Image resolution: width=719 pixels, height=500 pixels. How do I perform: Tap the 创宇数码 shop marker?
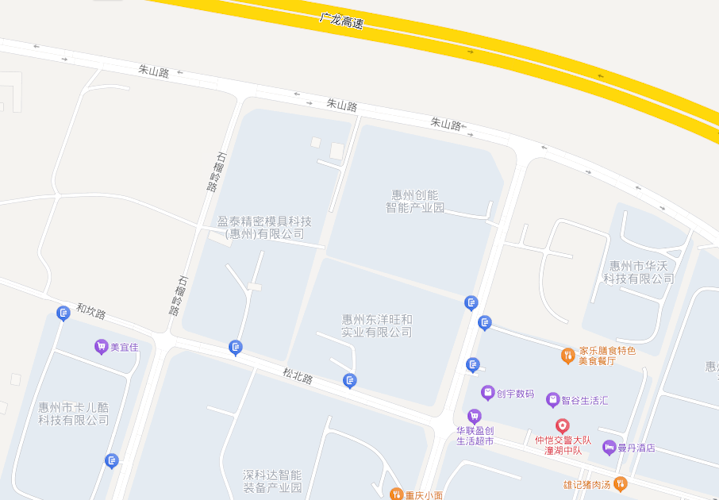point(487,393)
